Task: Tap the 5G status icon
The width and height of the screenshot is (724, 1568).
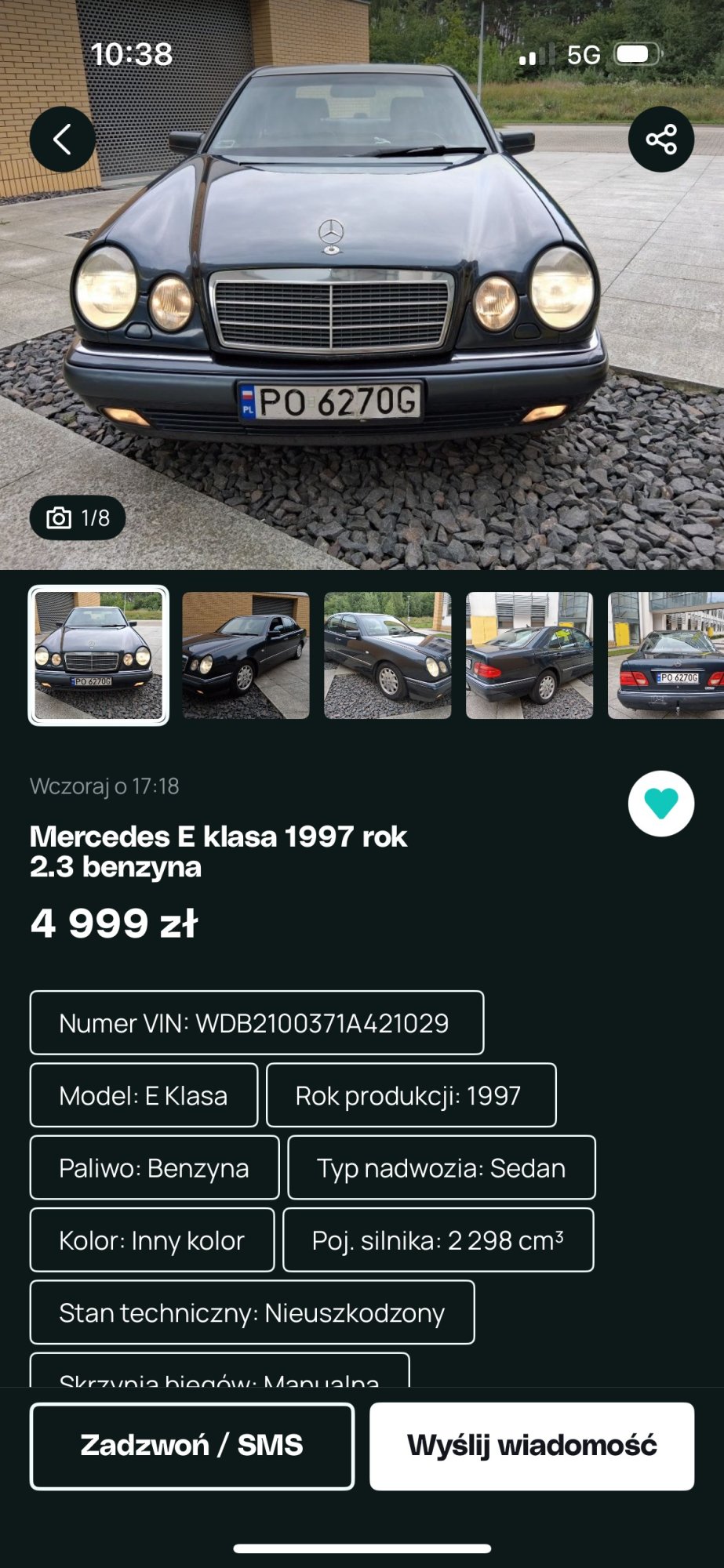Action: tap(583, 55)
